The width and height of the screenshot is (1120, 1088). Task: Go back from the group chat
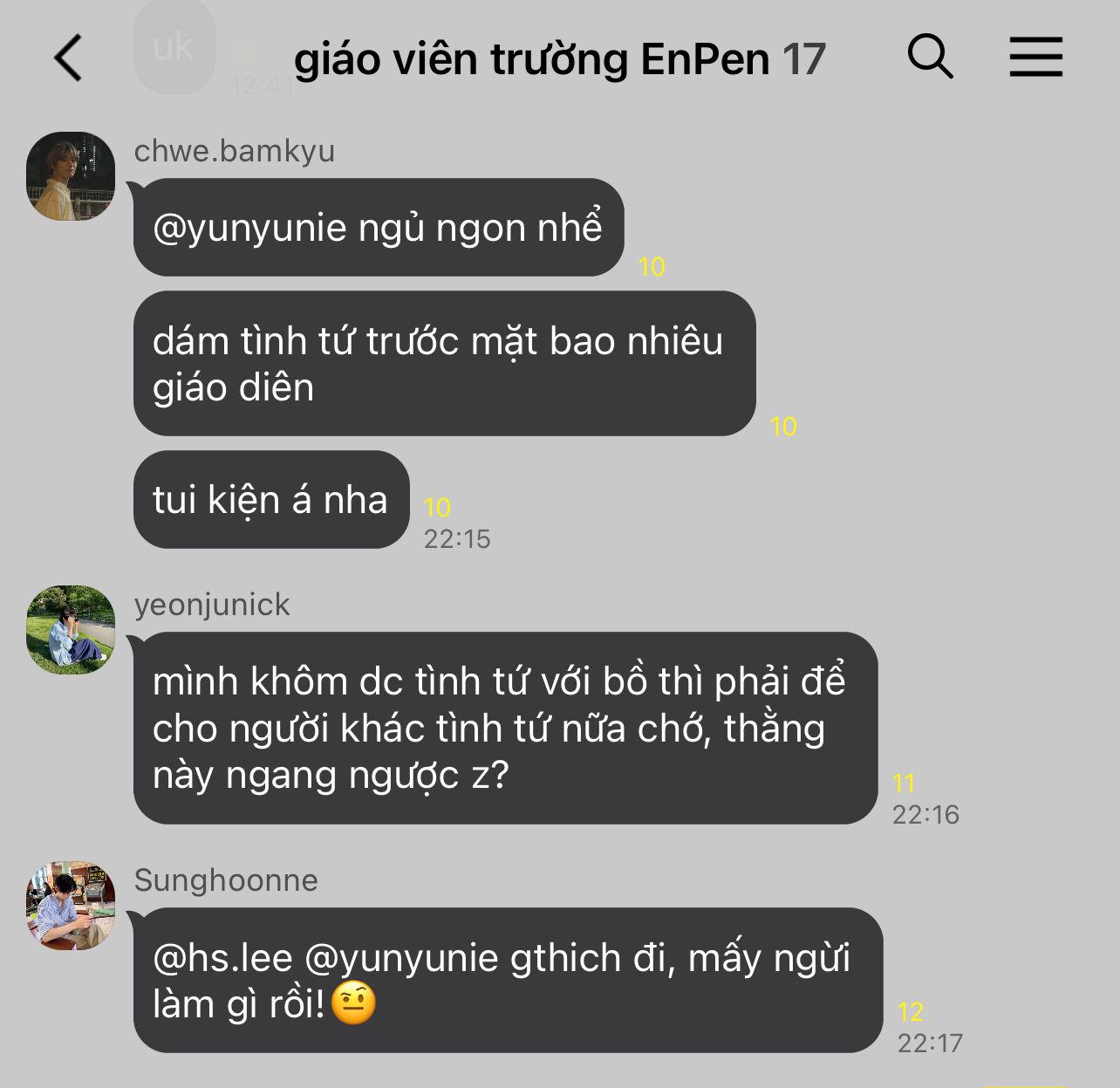[68, 58]
